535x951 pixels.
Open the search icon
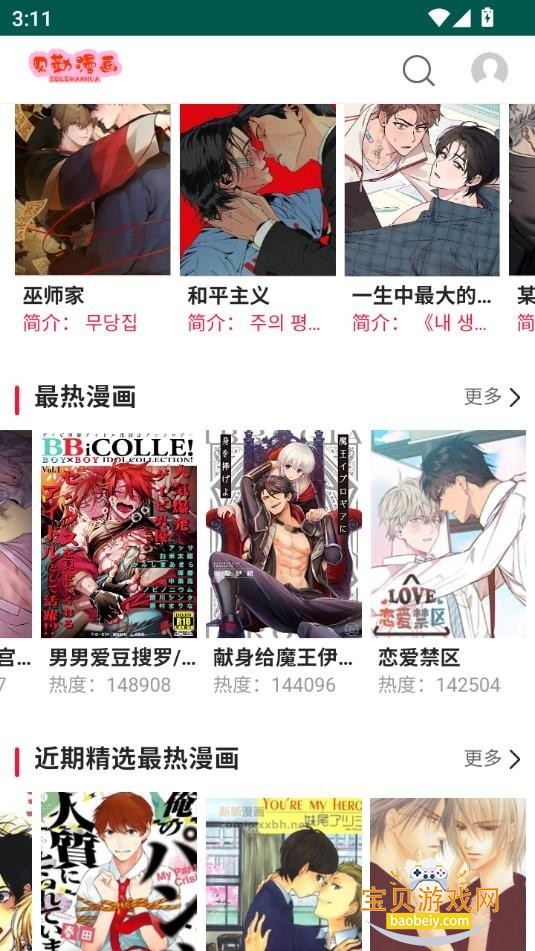coord(419,70)
